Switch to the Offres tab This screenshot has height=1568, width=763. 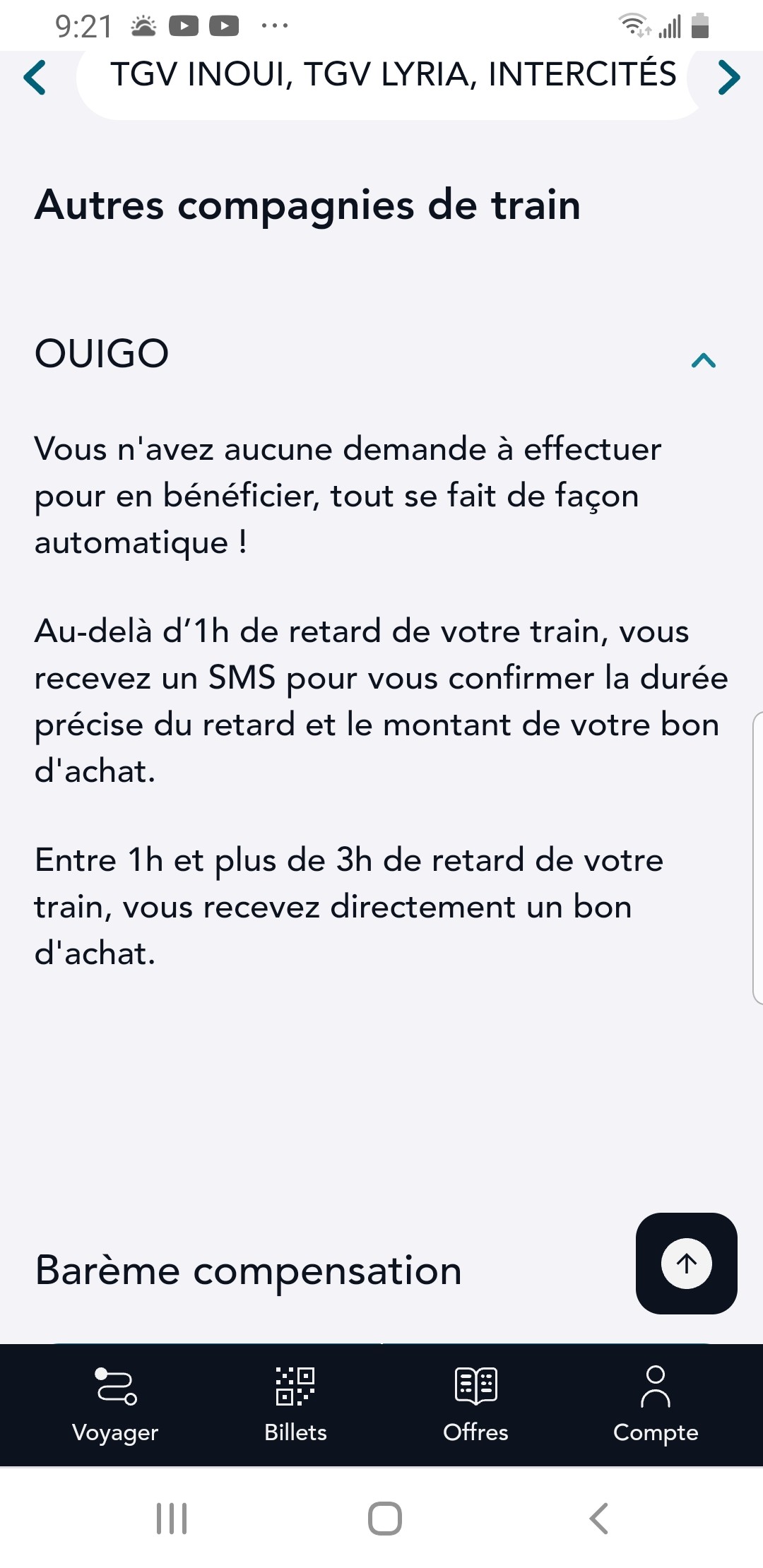click(475, 1405)
